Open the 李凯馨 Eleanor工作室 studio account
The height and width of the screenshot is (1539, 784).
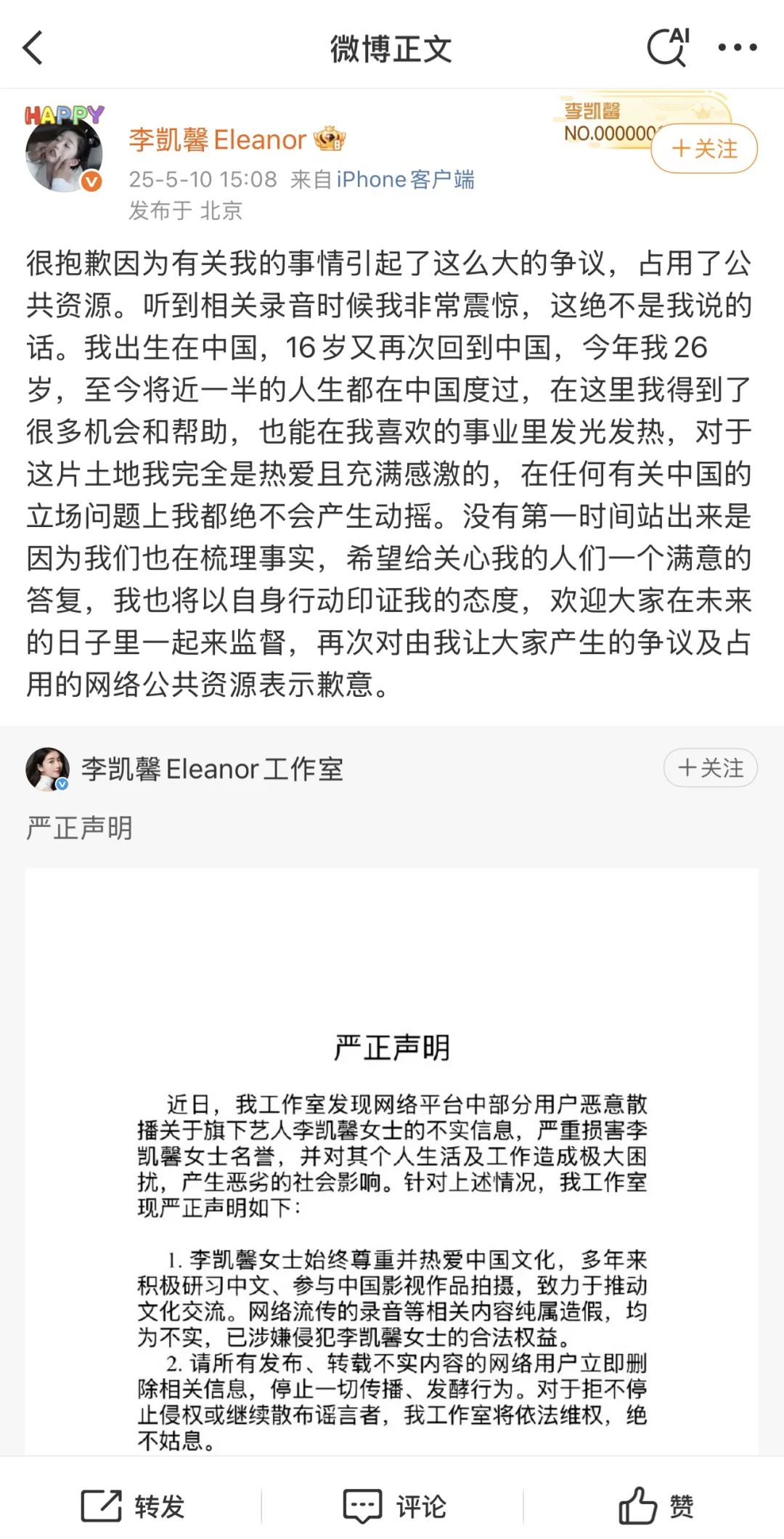211,769
